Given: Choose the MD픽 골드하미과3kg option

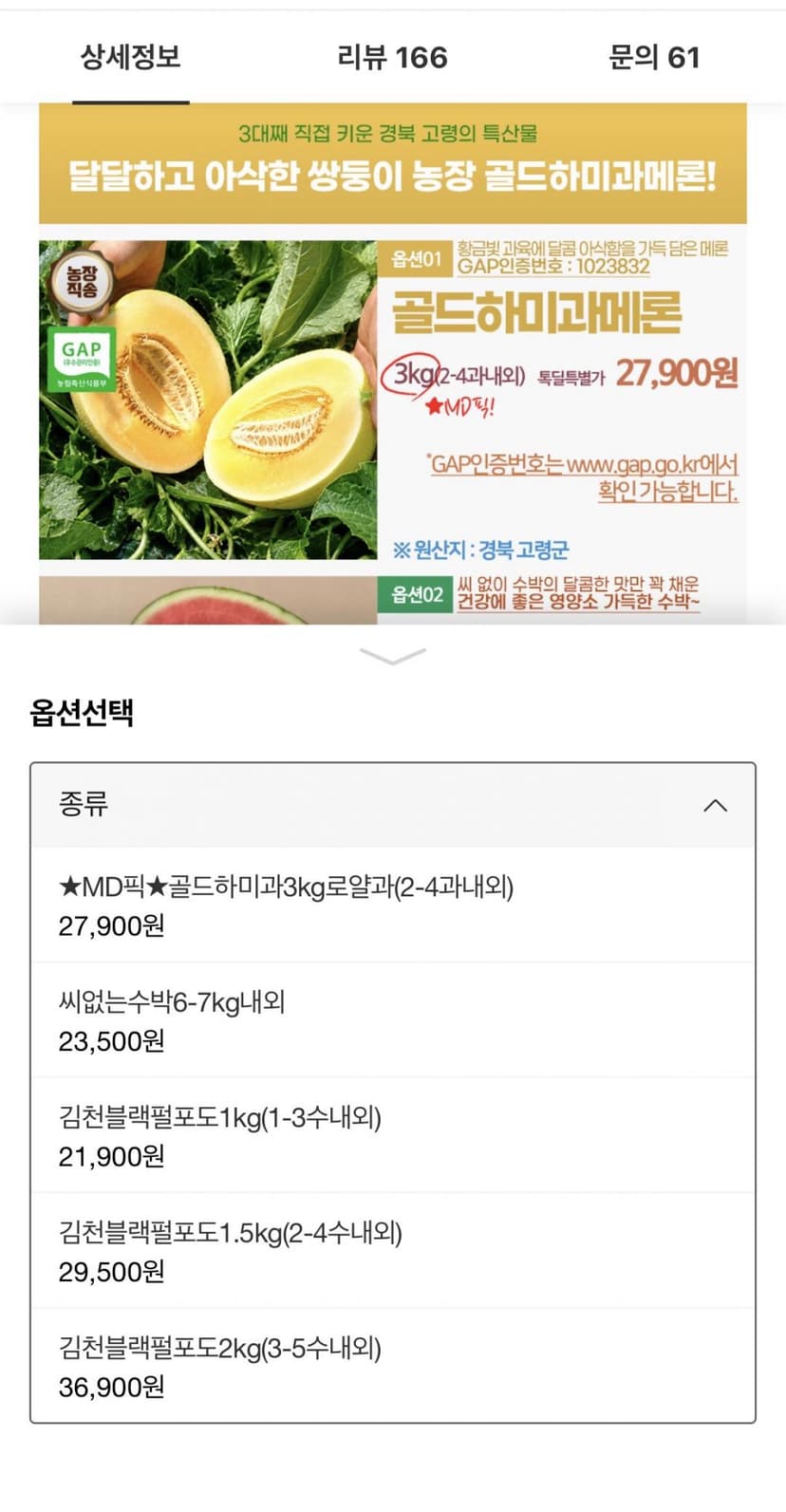Looking at the screenshot, I should click(393, 905).
